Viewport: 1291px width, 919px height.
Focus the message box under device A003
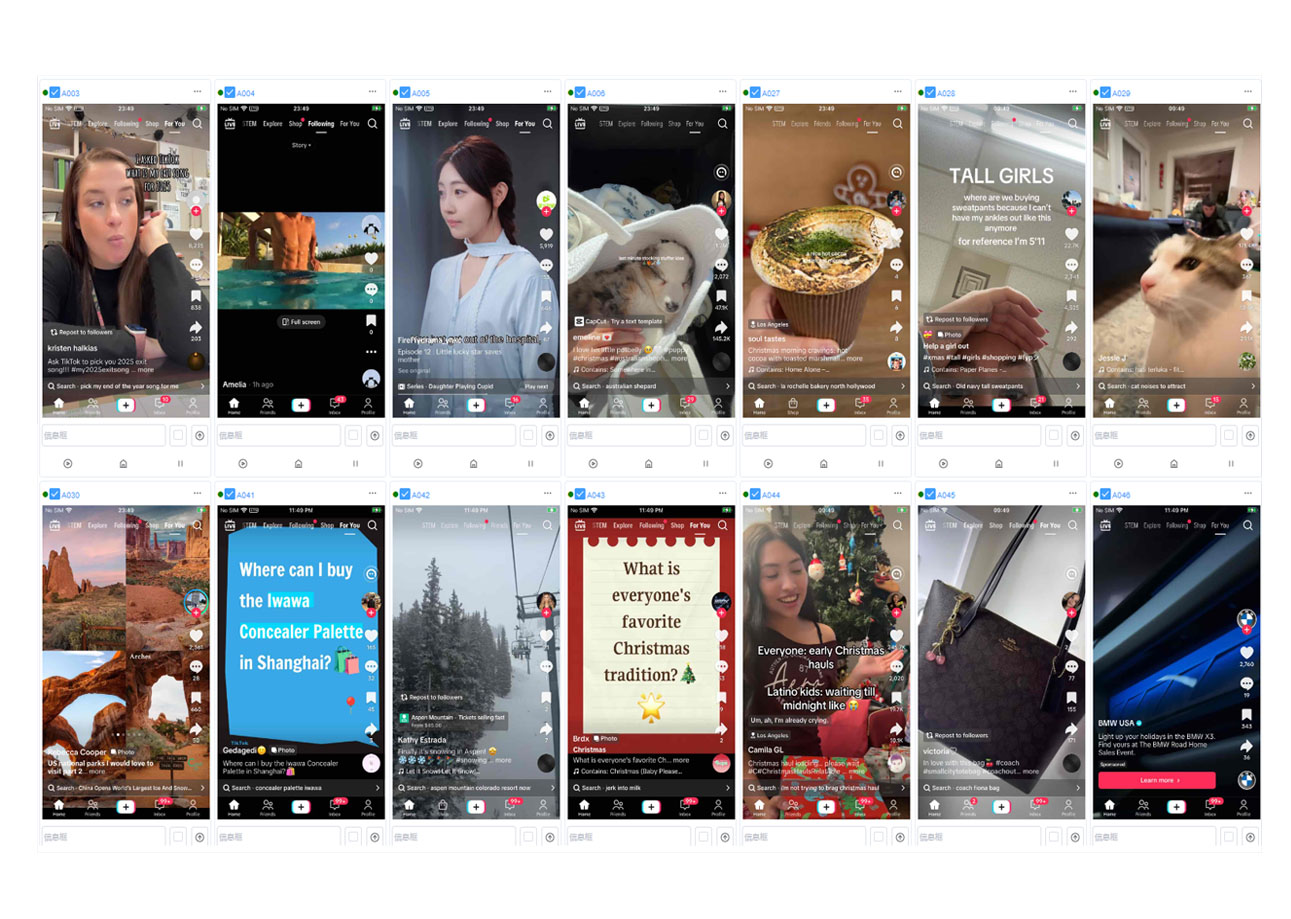[103, 435]
